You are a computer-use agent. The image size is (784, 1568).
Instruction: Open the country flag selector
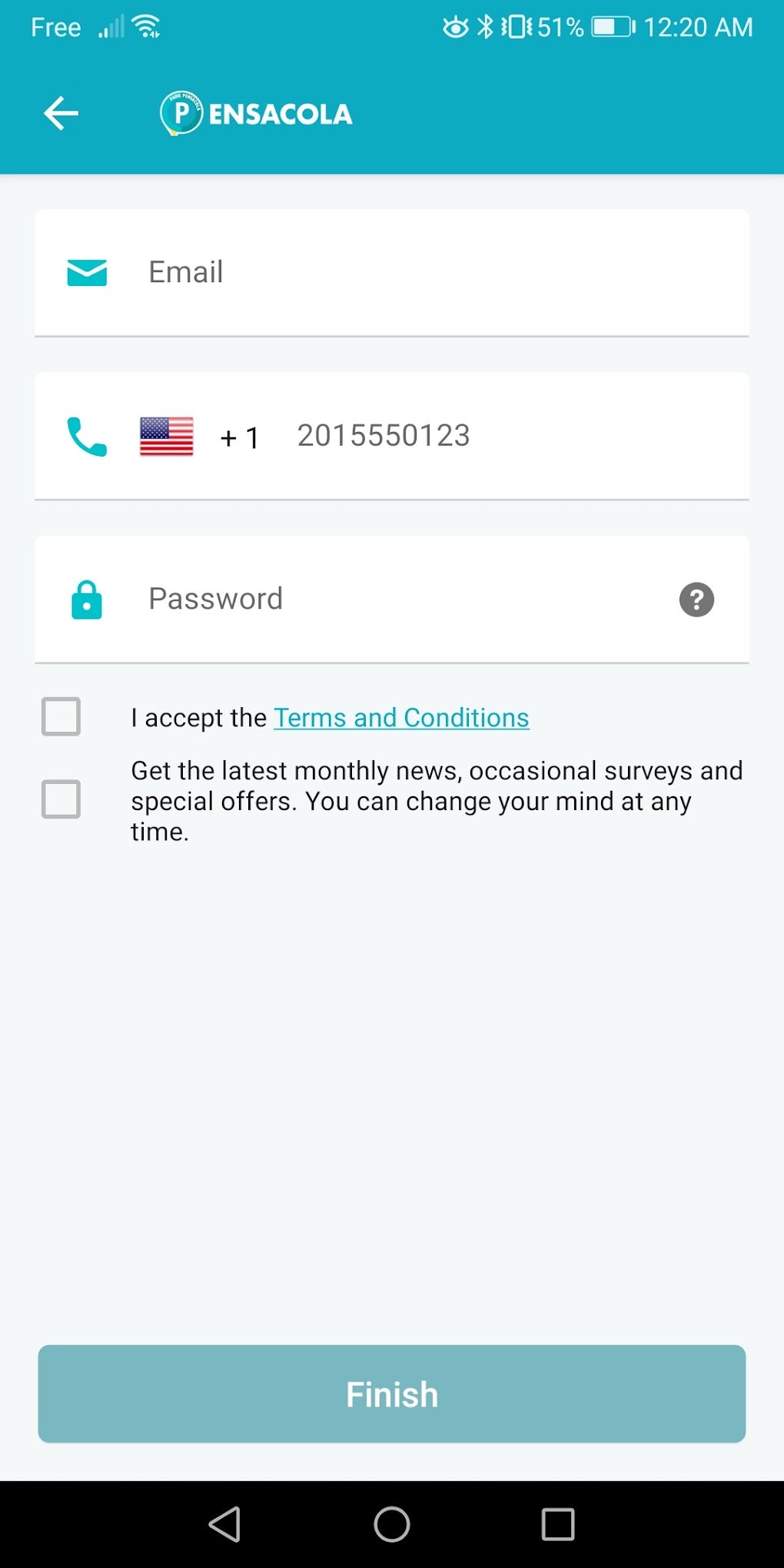point(167,437)
